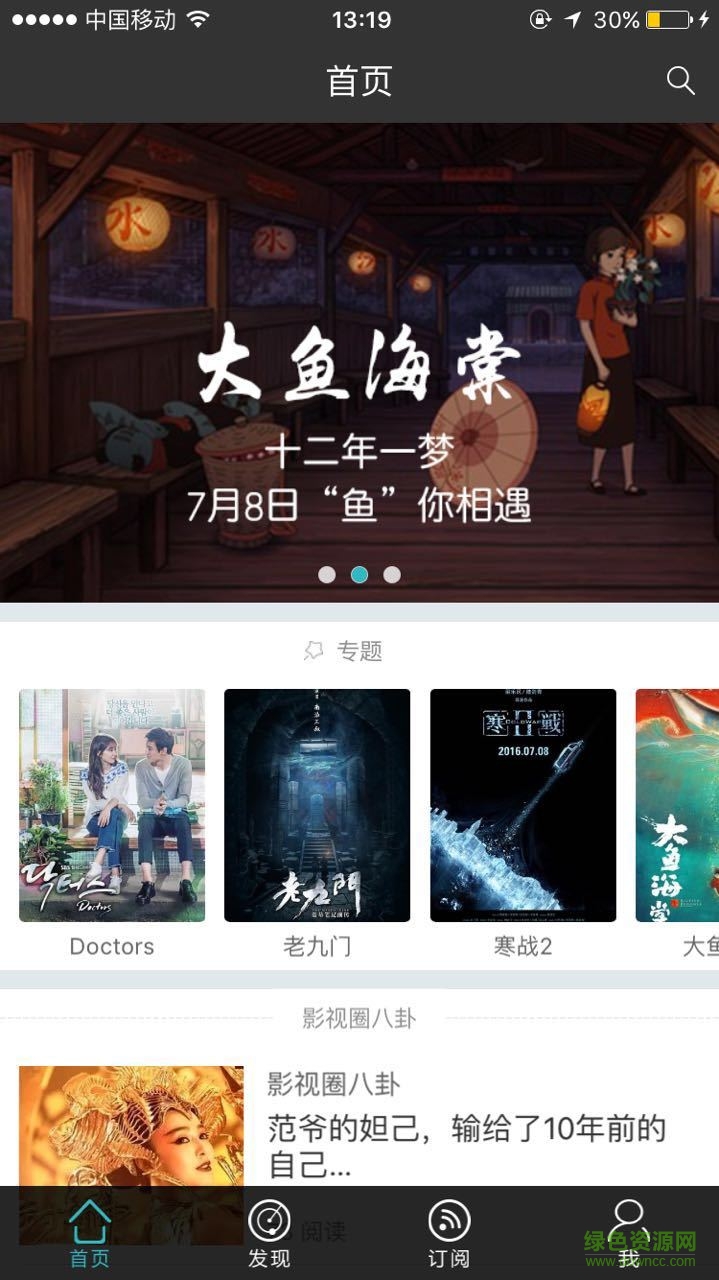Open the 范爷的妲己 gossip article
This screenshot has height=1280, width=719.
[x=466, y=1144]
